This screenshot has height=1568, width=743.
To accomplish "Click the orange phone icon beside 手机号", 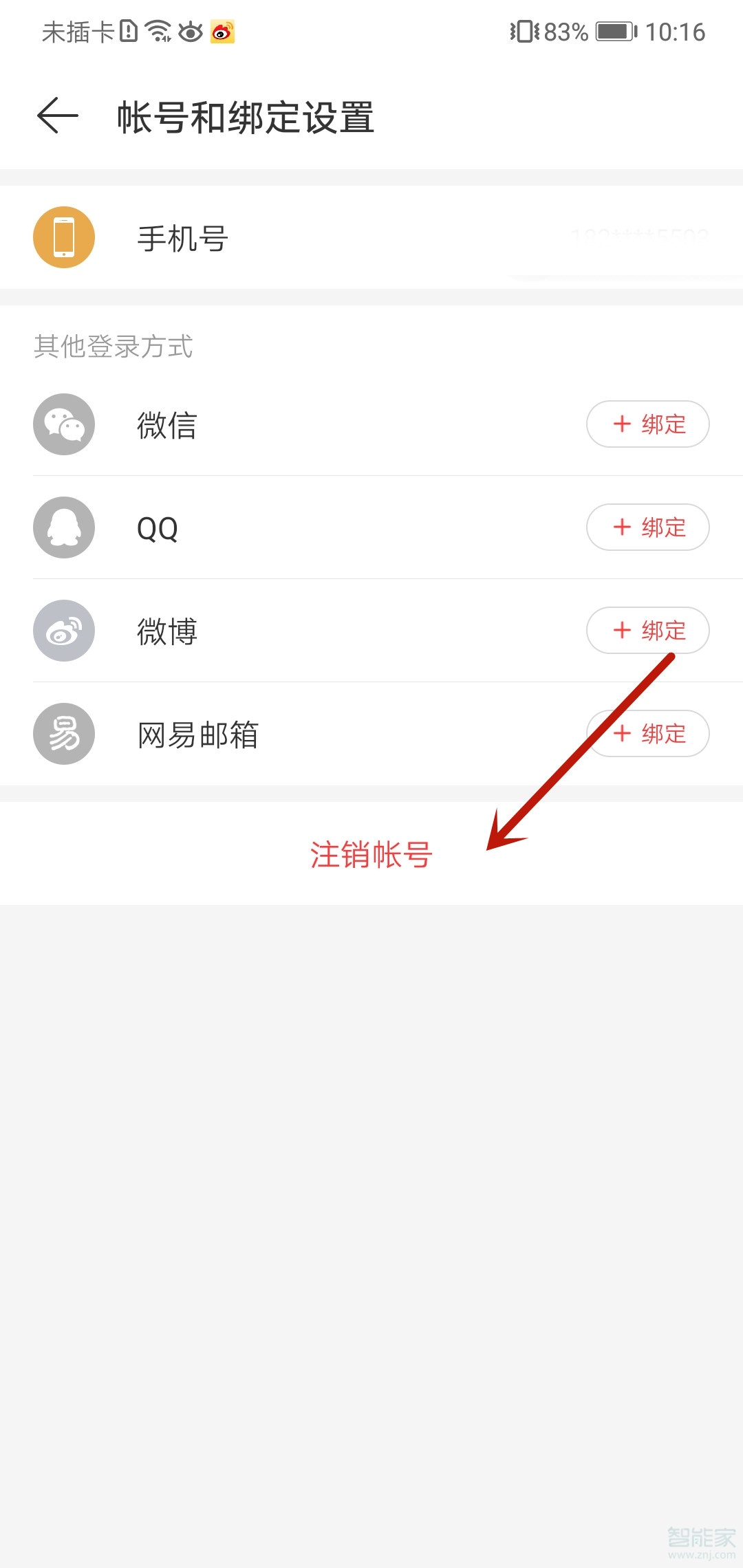I will 63,237.
